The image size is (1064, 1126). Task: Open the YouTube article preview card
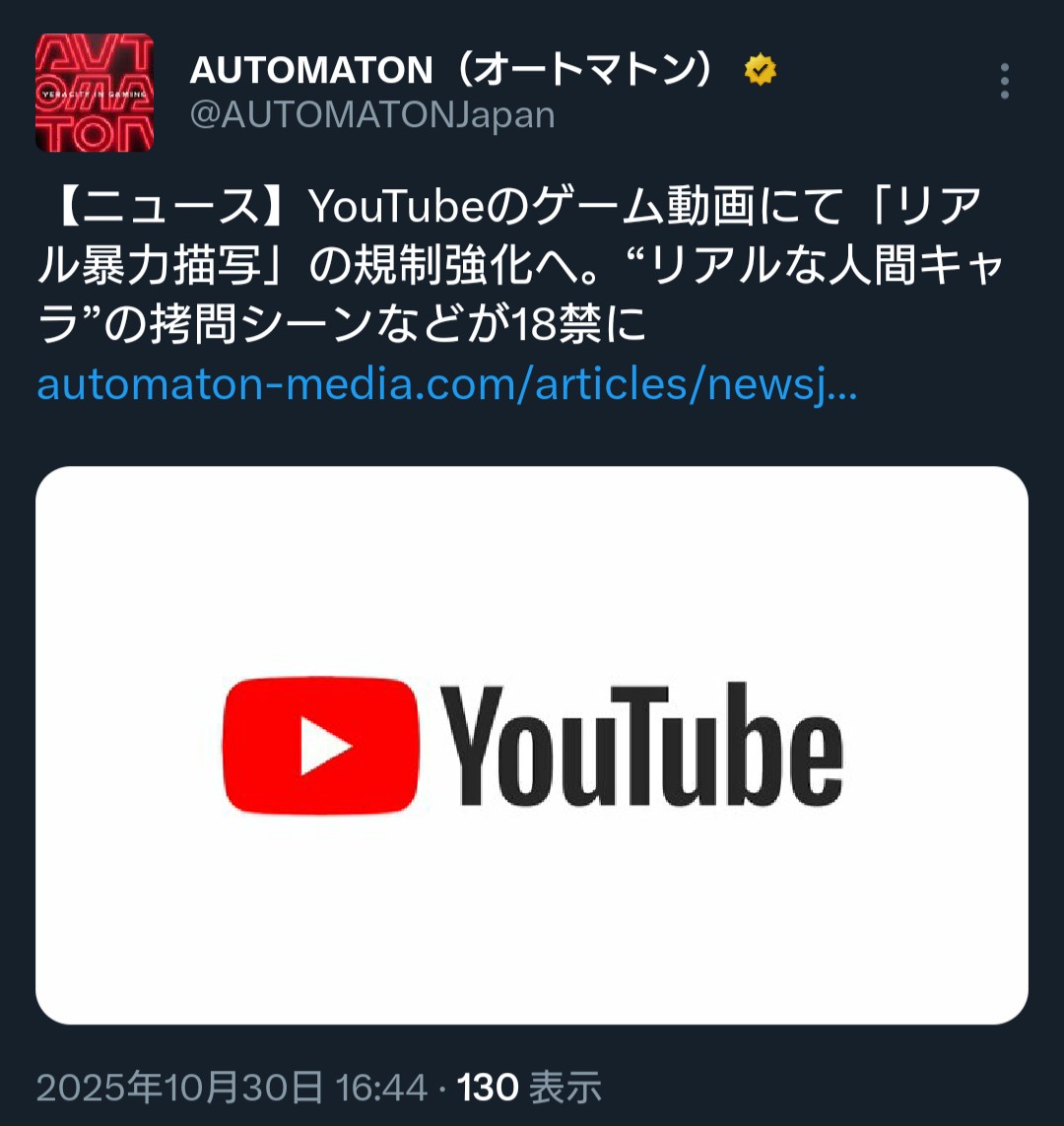tap(532, 745)
